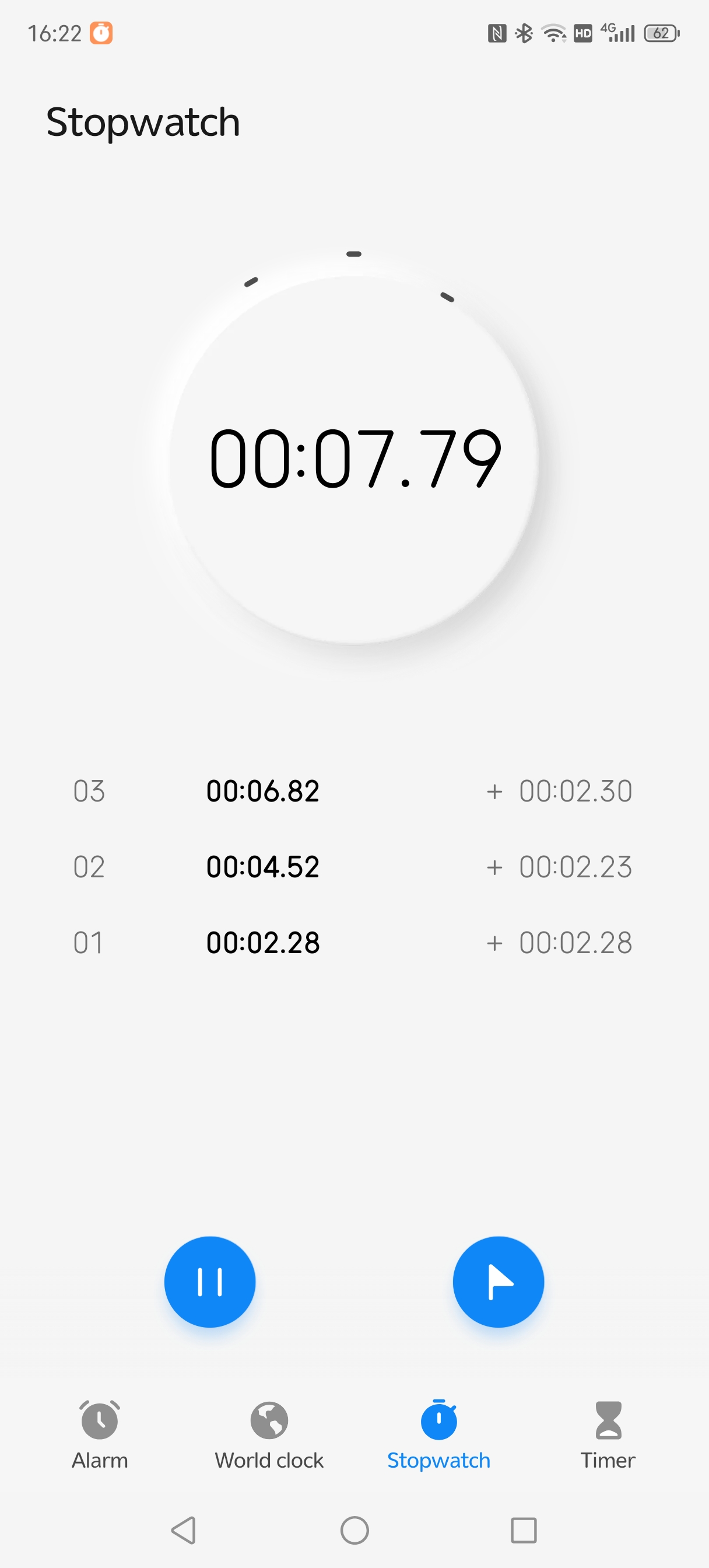
Task: Go to the Timer tab
Action: (608, 1434)
